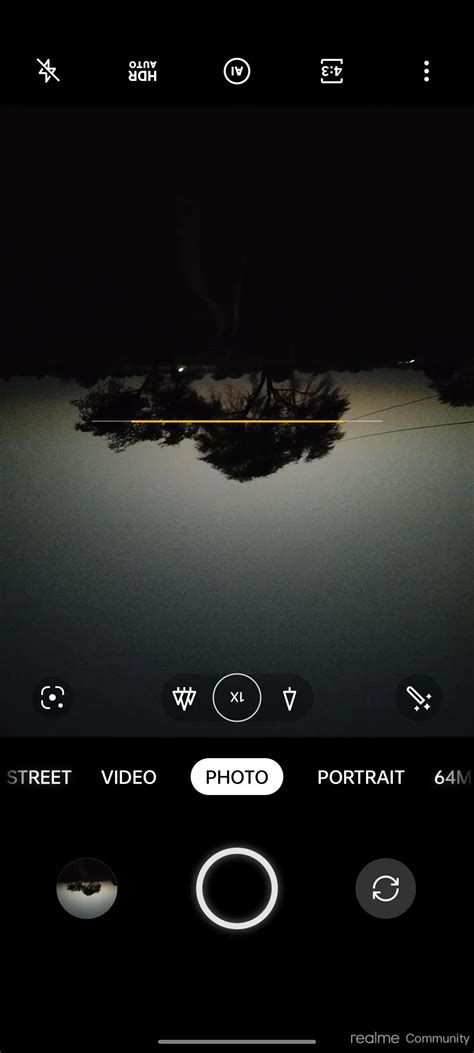This screenshot has height=1053, width=474.
Task: Open the three-dot more options menu
Action: point(426,71)
